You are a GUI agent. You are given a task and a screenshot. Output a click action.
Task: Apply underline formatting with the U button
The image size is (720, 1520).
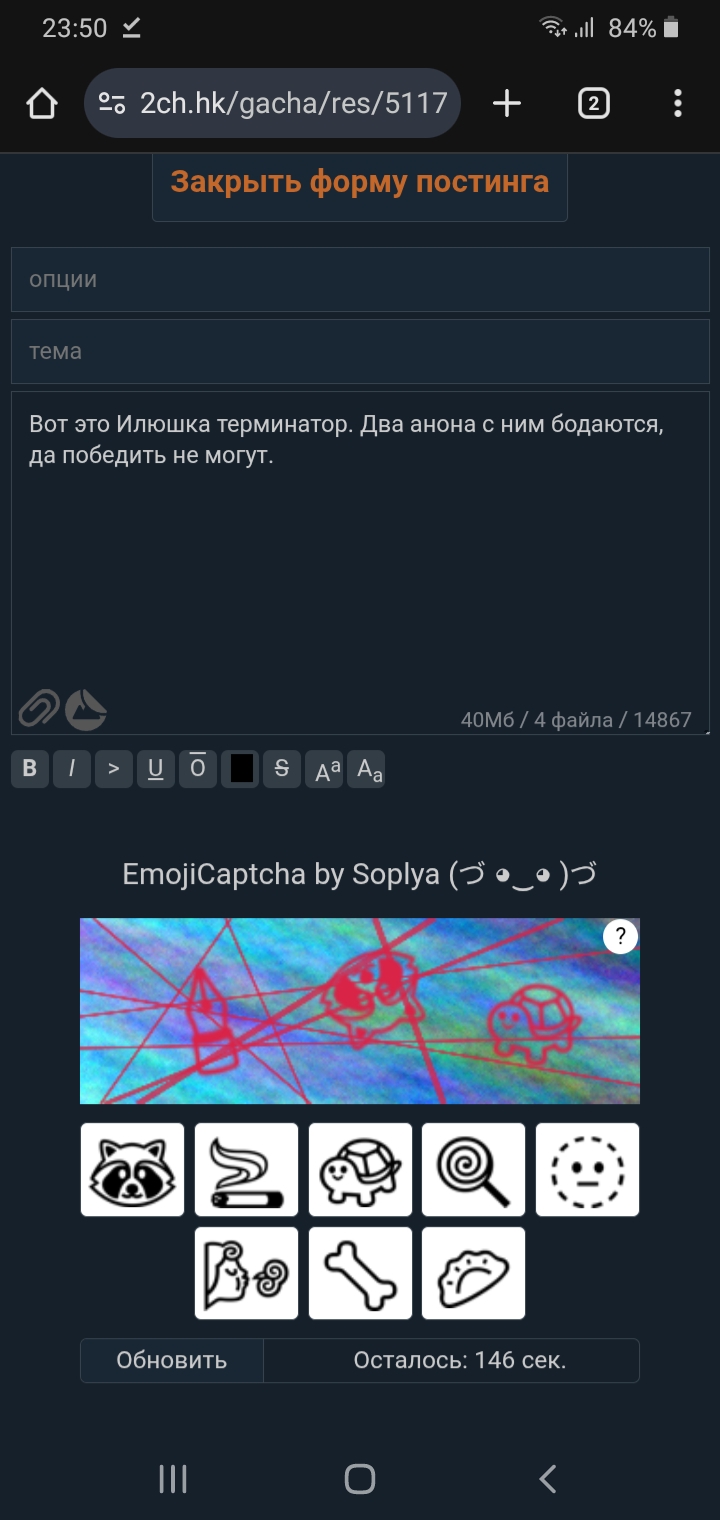pos(156,769)
